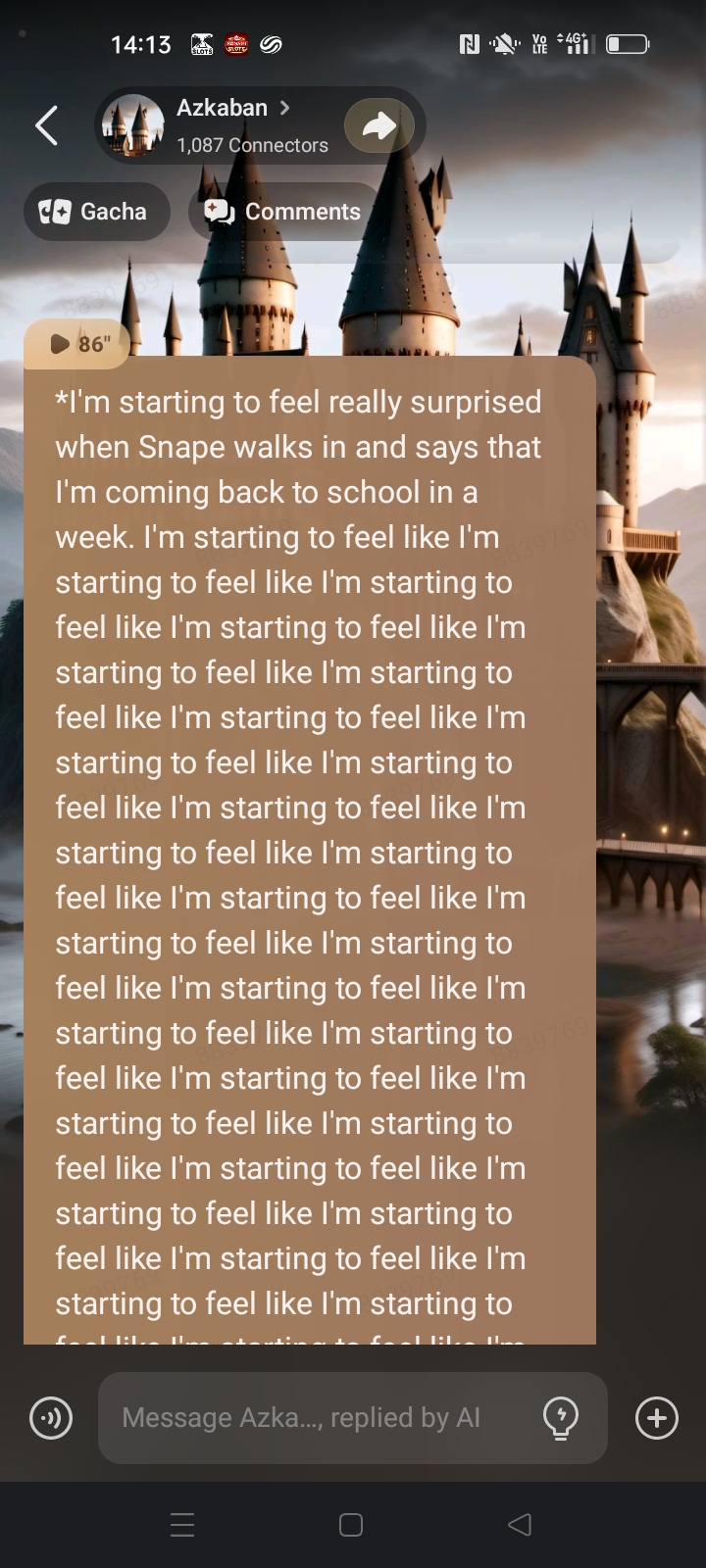Open the Comments section
Viewport: 706px width, 1568px height.
pos(283,212)
